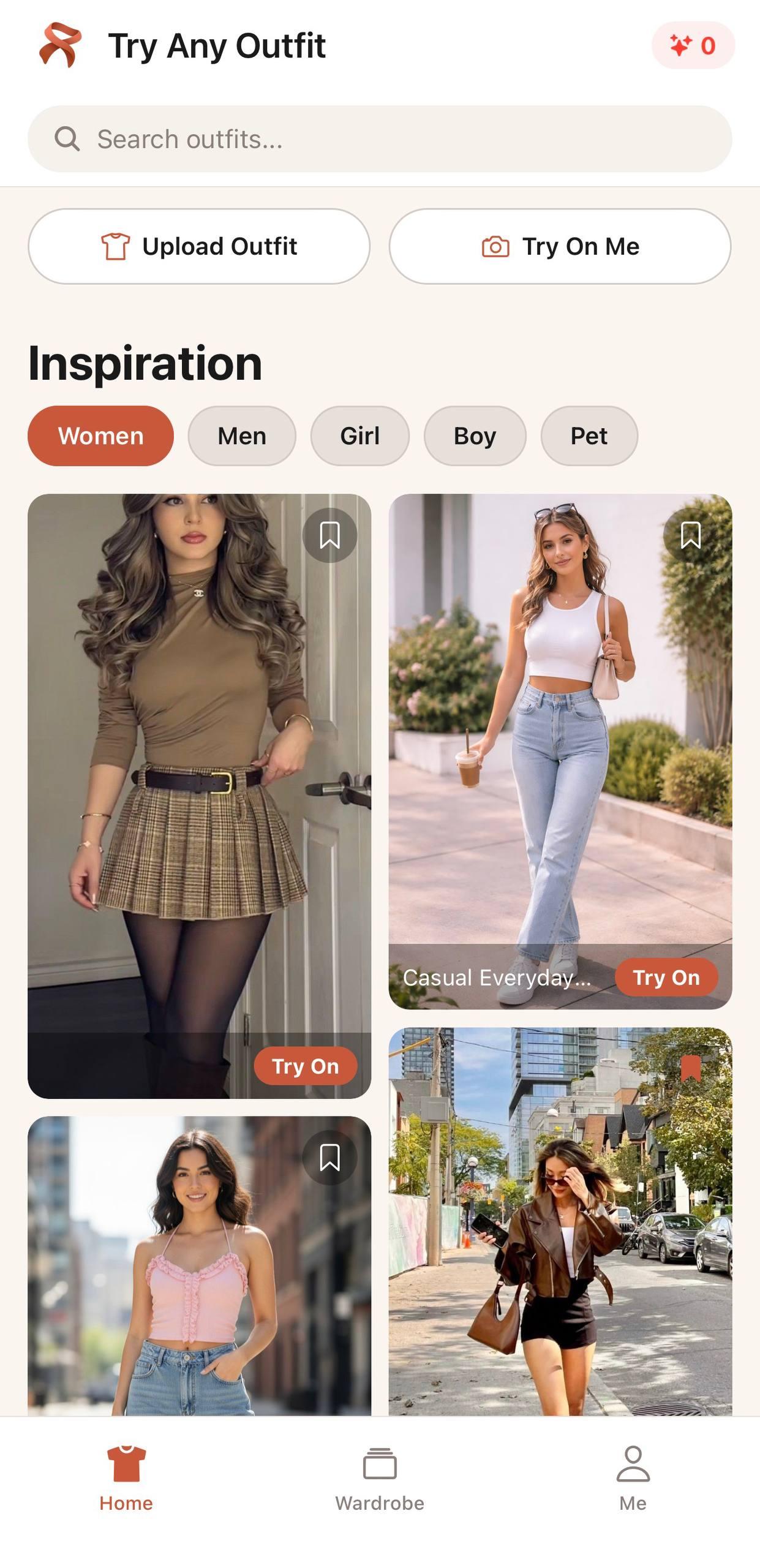Viewport: 760px width, 1568px height.
Task: Tap Try On on the plaid skirt look
Action: click(305, 1066)
